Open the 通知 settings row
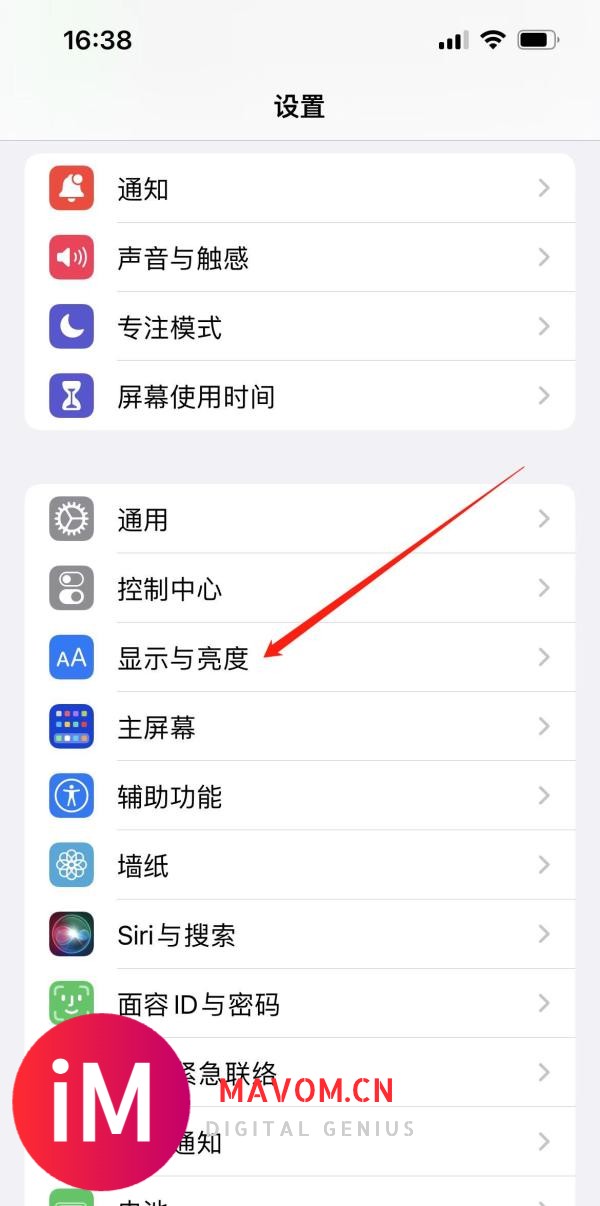600x1206 pixels. point(300,188)
